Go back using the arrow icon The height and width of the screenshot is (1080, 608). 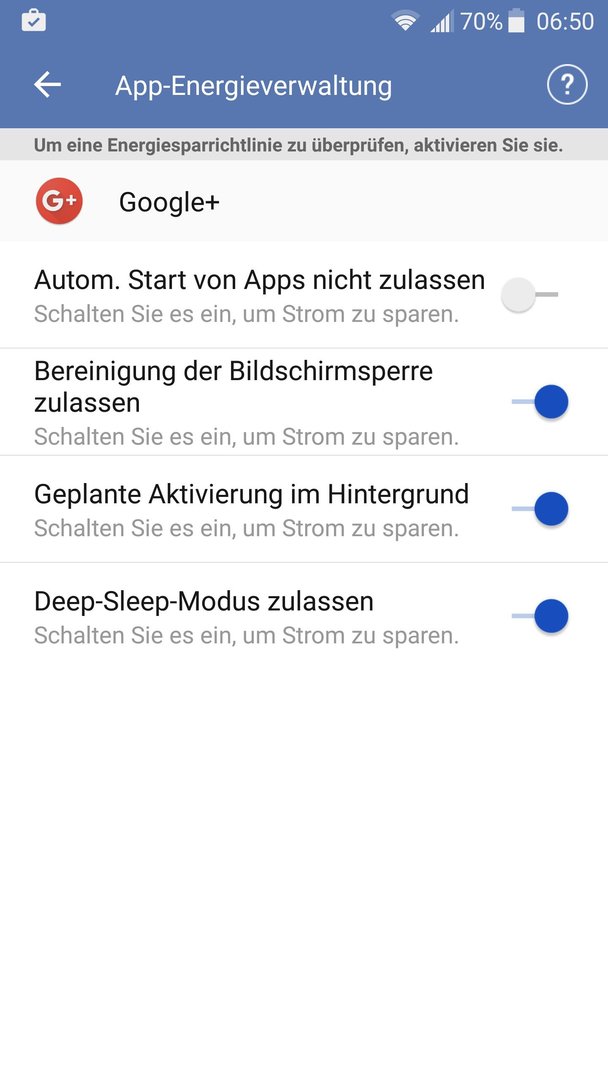pos(48,85)
